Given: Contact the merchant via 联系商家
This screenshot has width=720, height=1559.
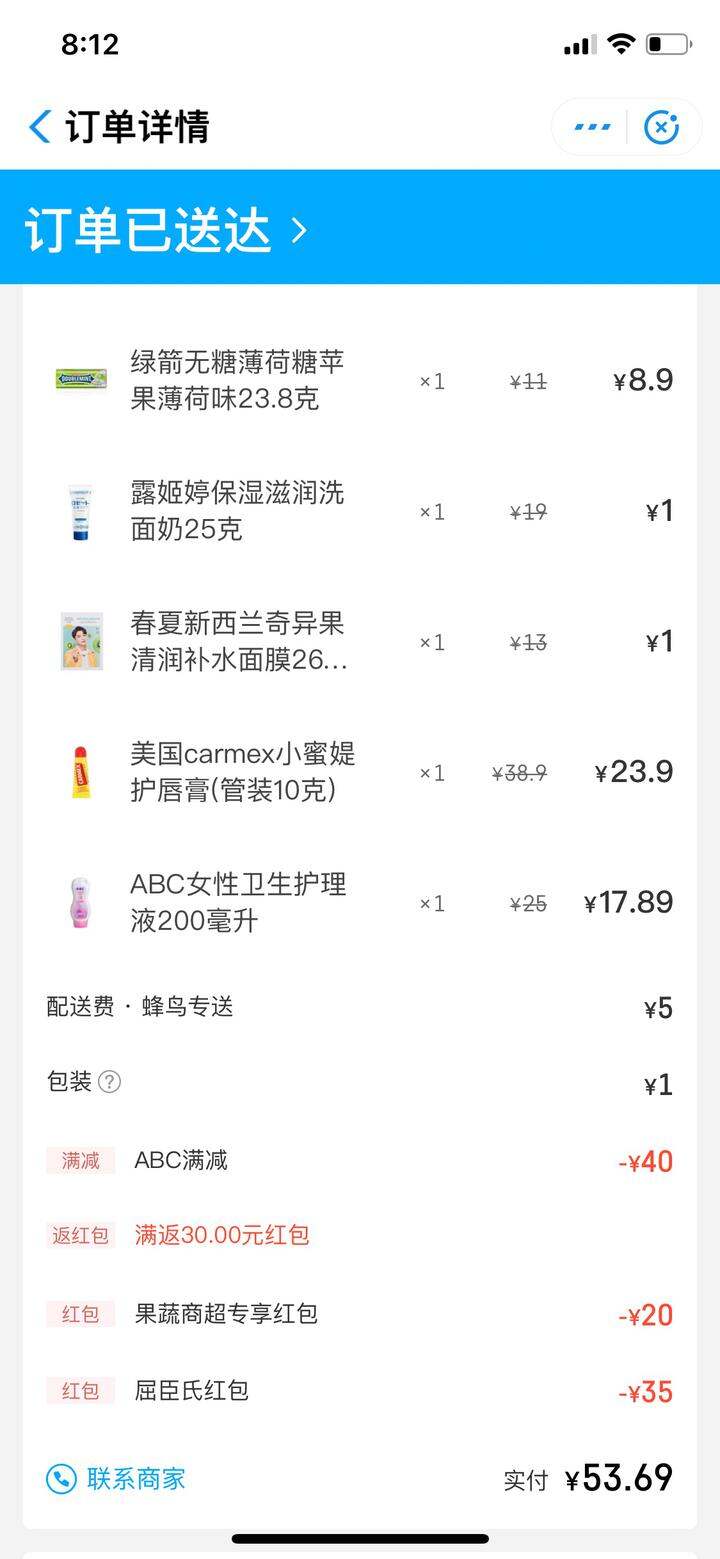Looking at the screenshot, I should [x=116, y=1478].
